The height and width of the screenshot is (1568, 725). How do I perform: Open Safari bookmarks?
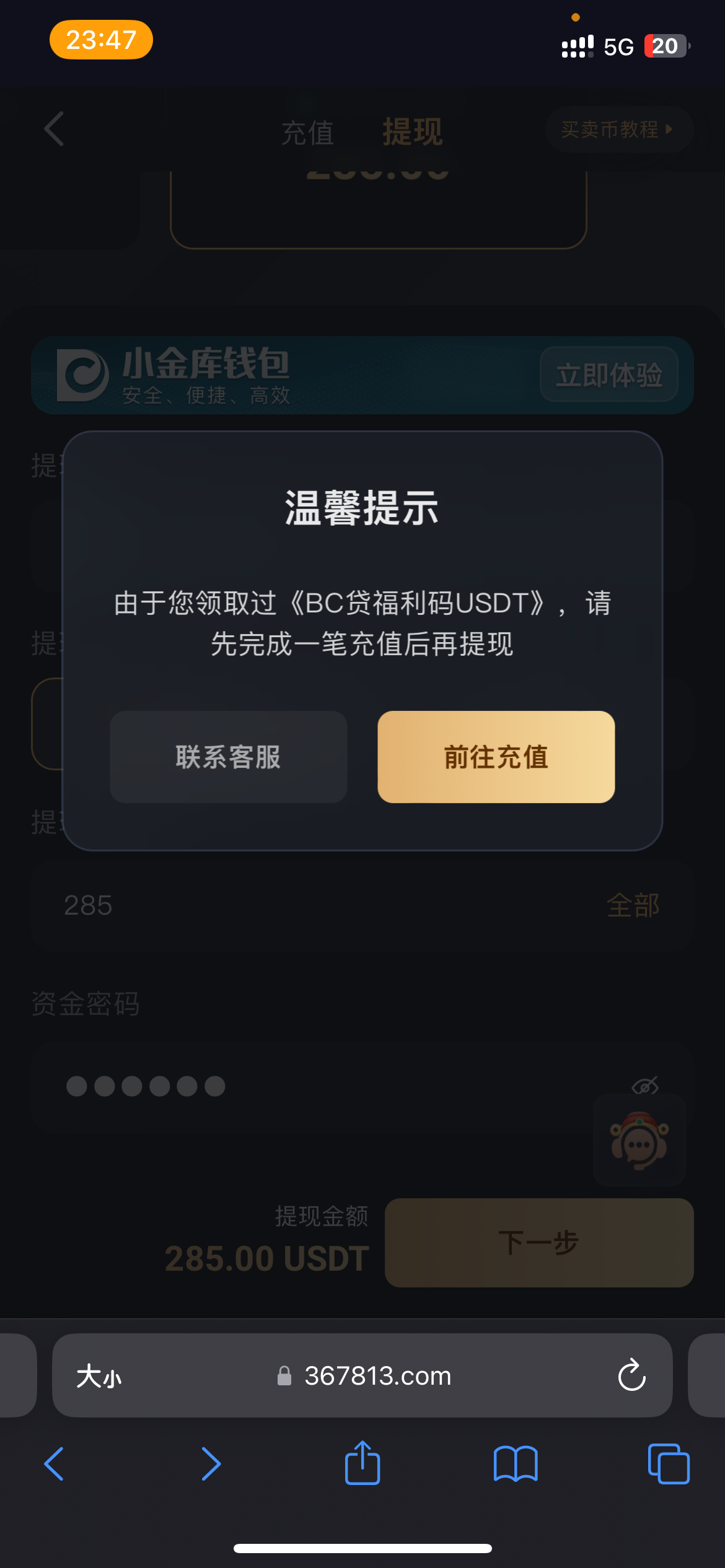click(x=516, y=1464)
